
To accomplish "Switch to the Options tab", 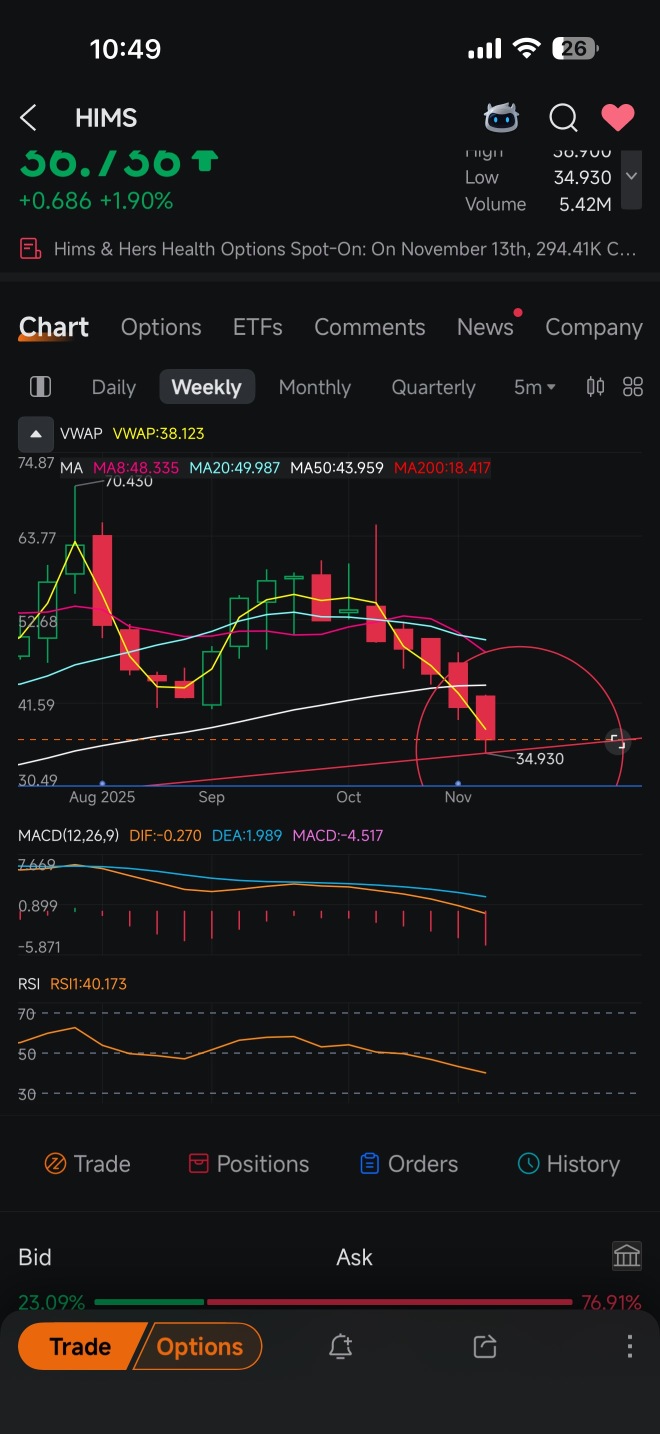I will coord(161,327).
